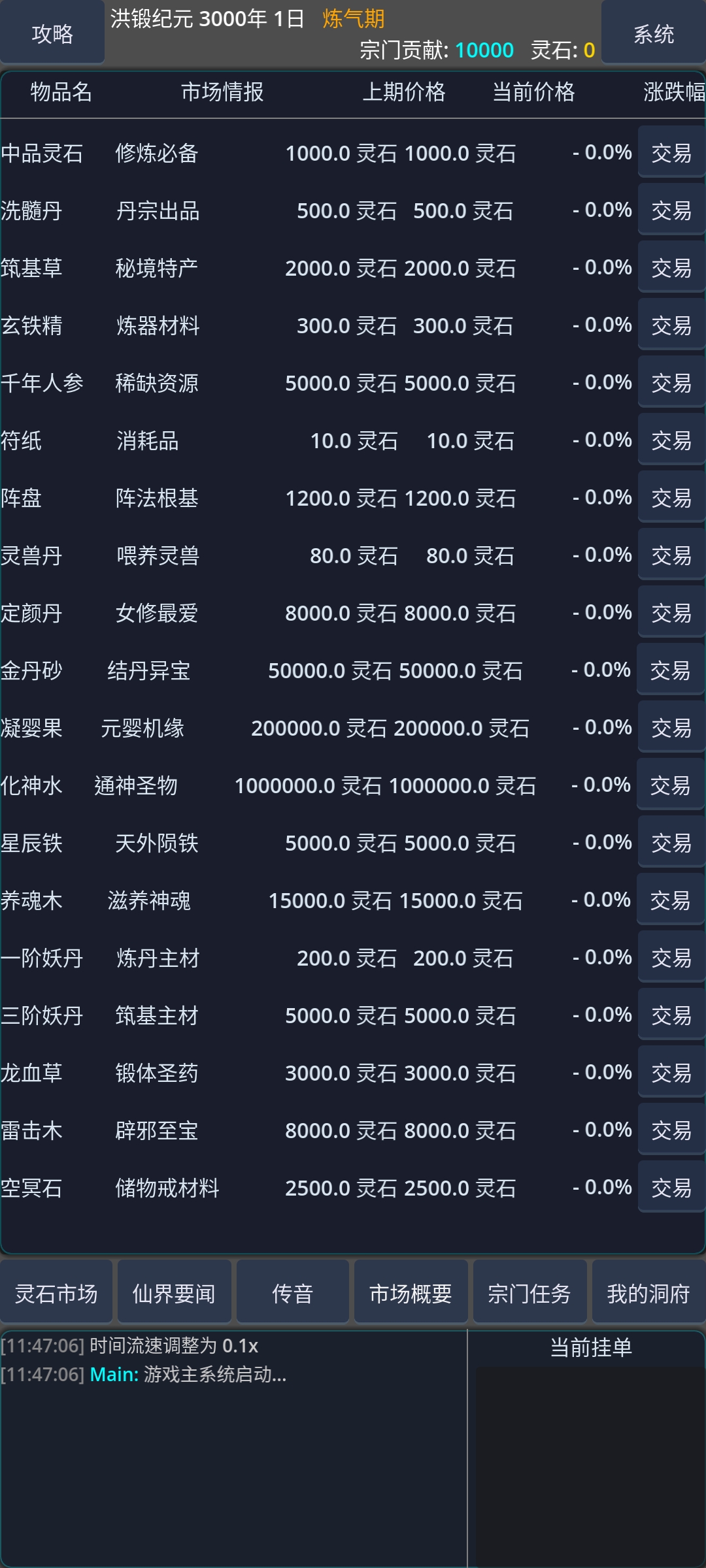Tap 交易 beside 化神水
706x1568 pixels.
click(x=670, y=785)
